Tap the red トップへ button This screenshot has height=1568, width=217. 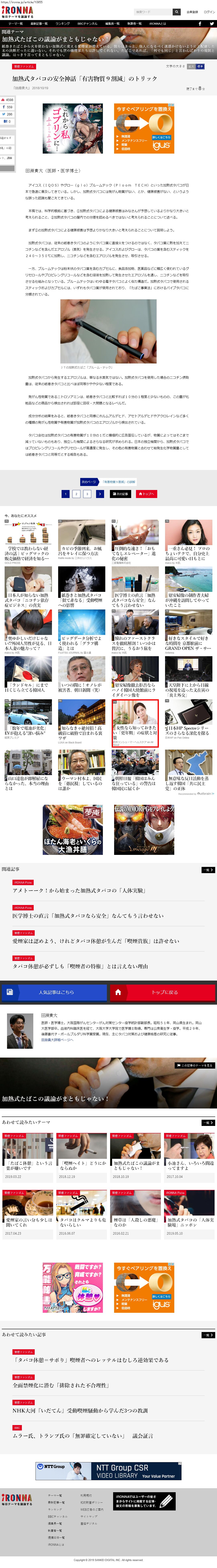point(146,494)
